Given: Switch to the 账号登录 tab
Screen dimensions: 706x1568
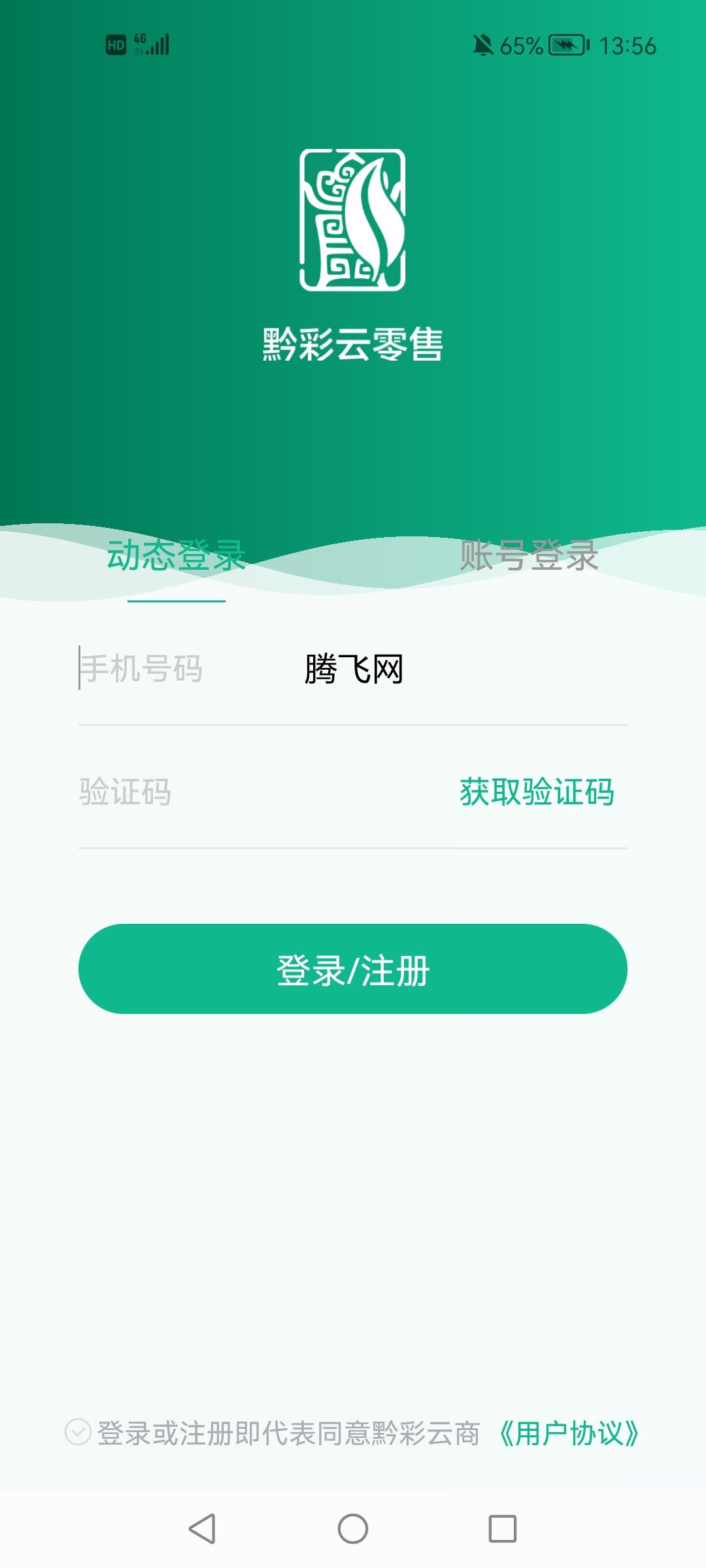Looking at the screenshot, I should pos(529,556).
